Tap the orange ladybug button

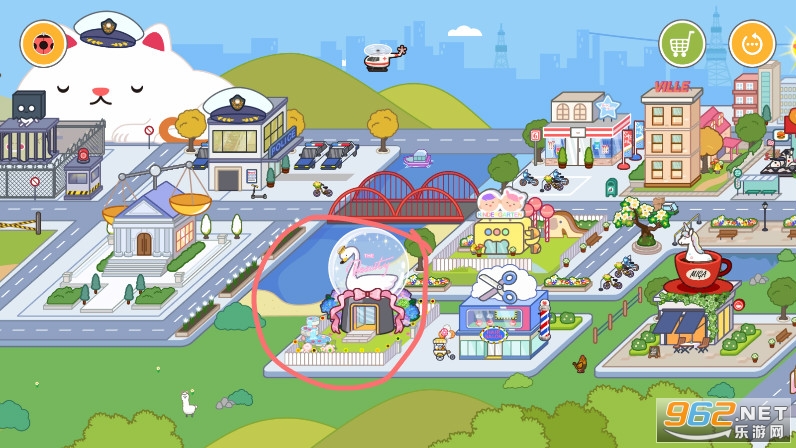pyautogui.click(x=44, y=43)
